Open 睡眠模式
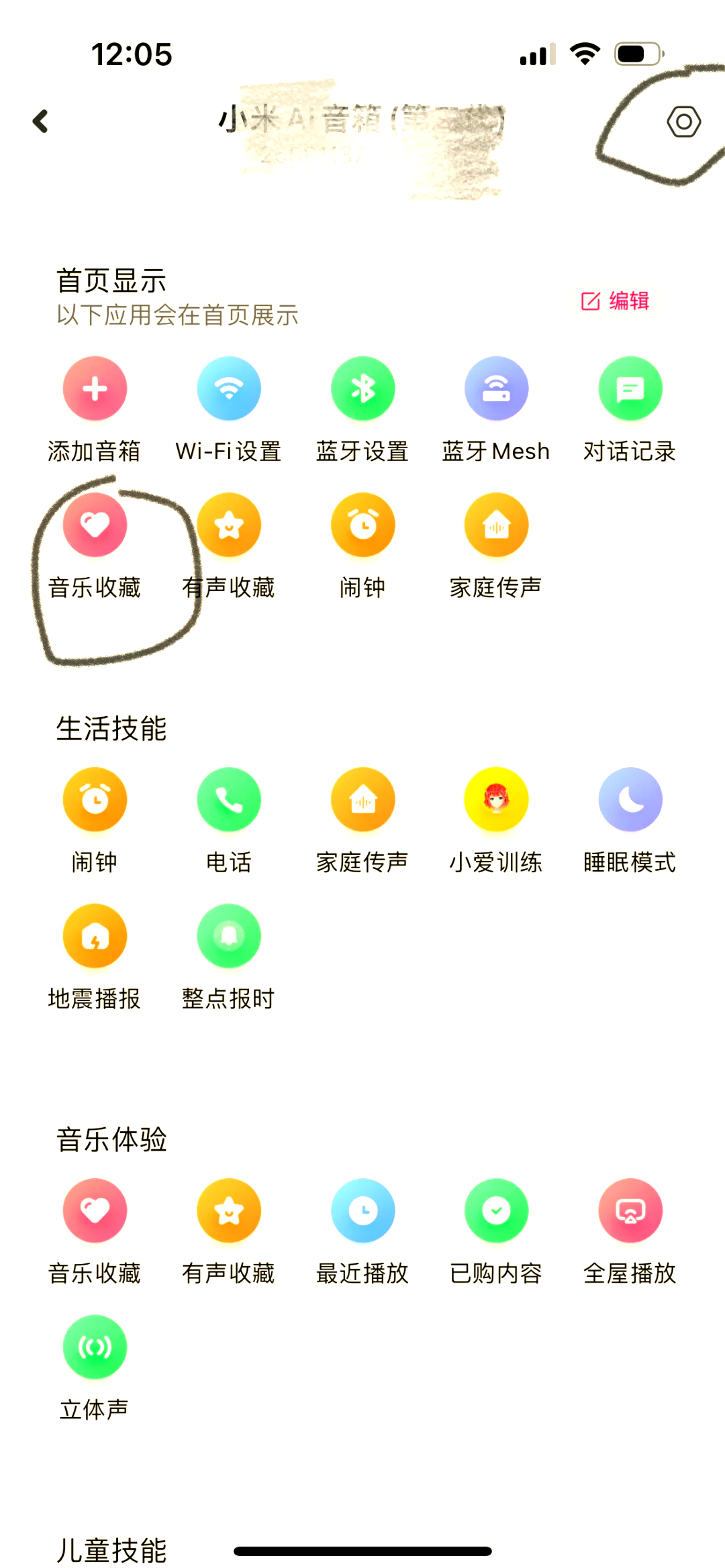 (630, 800)
